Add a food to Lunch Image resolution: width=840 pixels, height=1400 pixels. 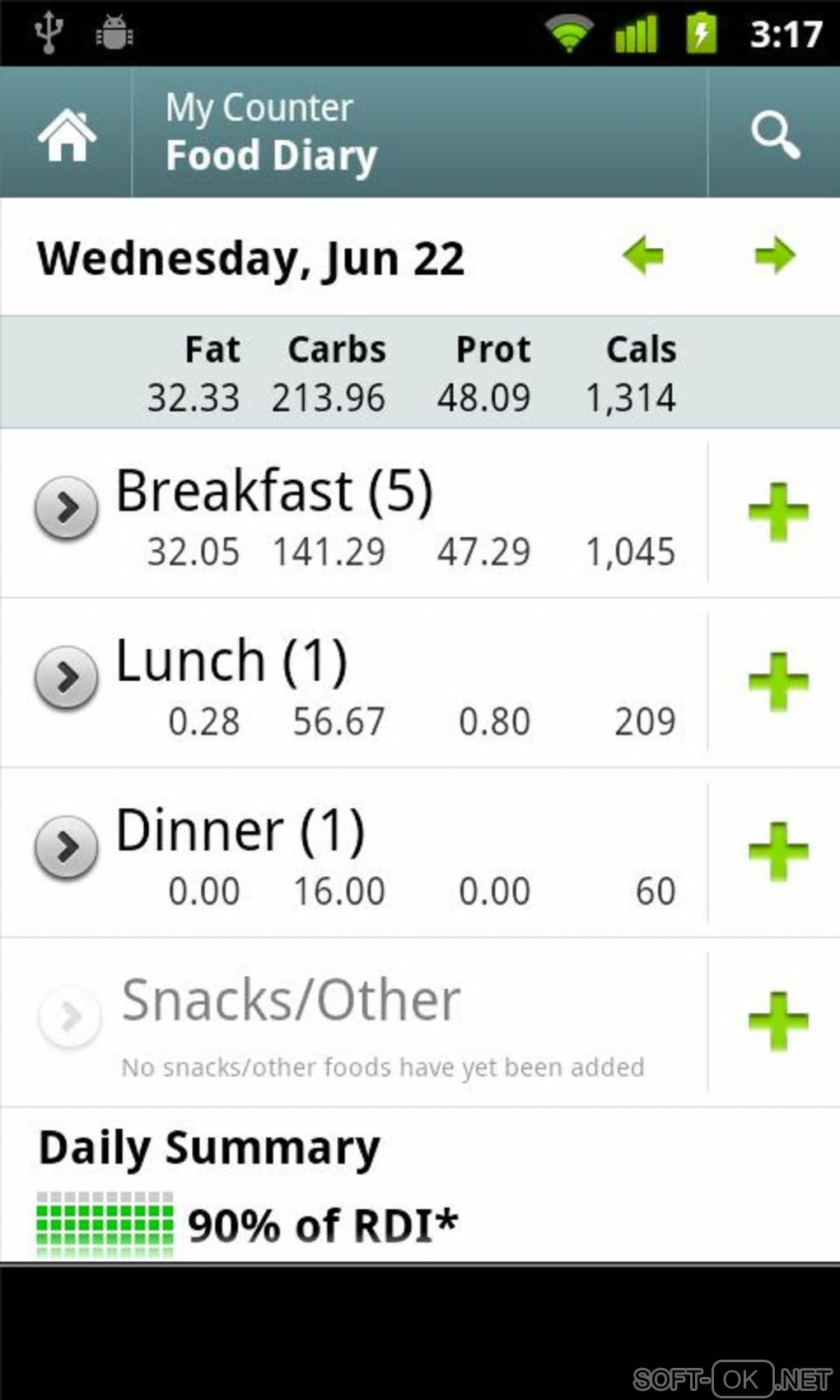[x=777, y=682]
